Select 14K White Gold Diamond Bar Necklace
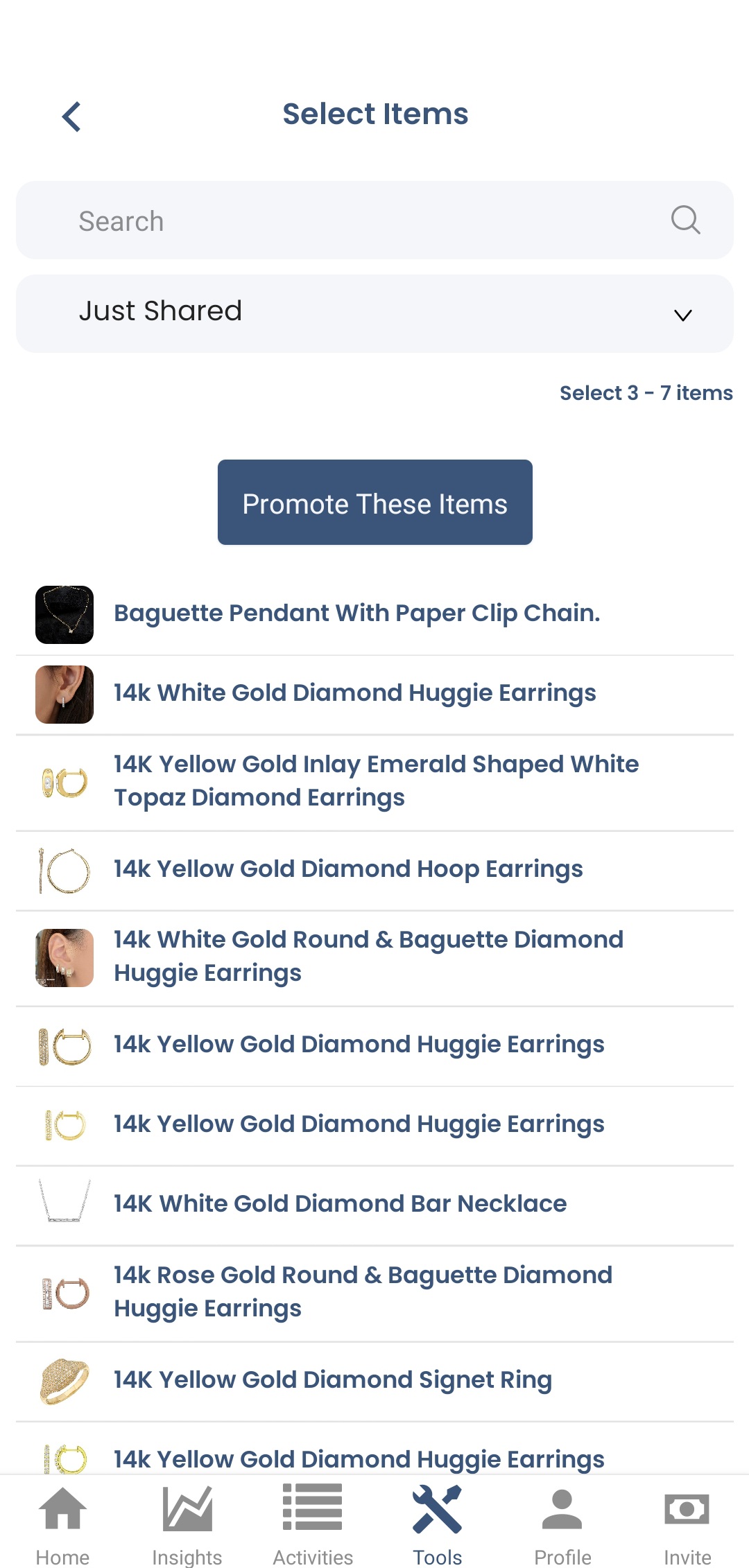Screen dimensions: 749x1568 (374, 1205)
